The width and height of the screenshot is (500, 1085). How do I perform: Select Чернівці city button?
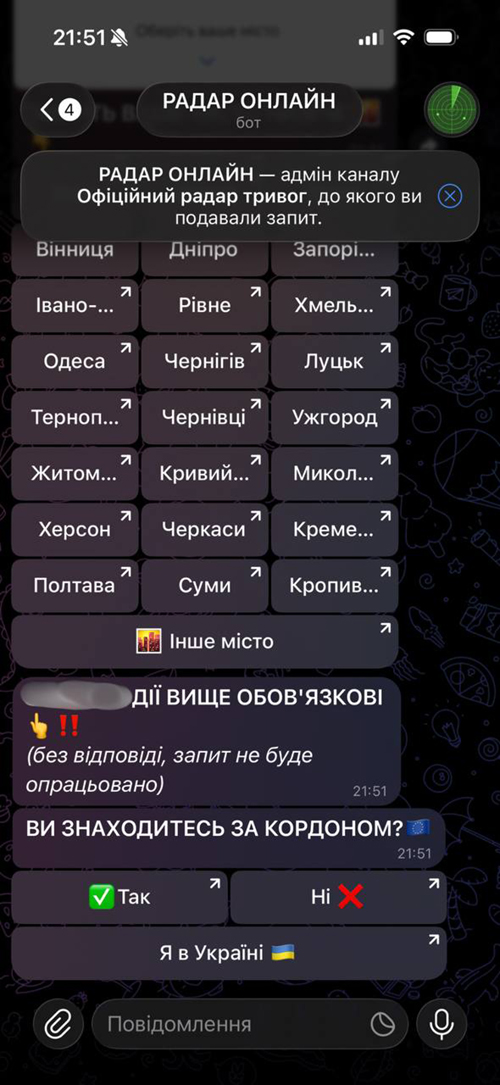(x=205, y=417)
